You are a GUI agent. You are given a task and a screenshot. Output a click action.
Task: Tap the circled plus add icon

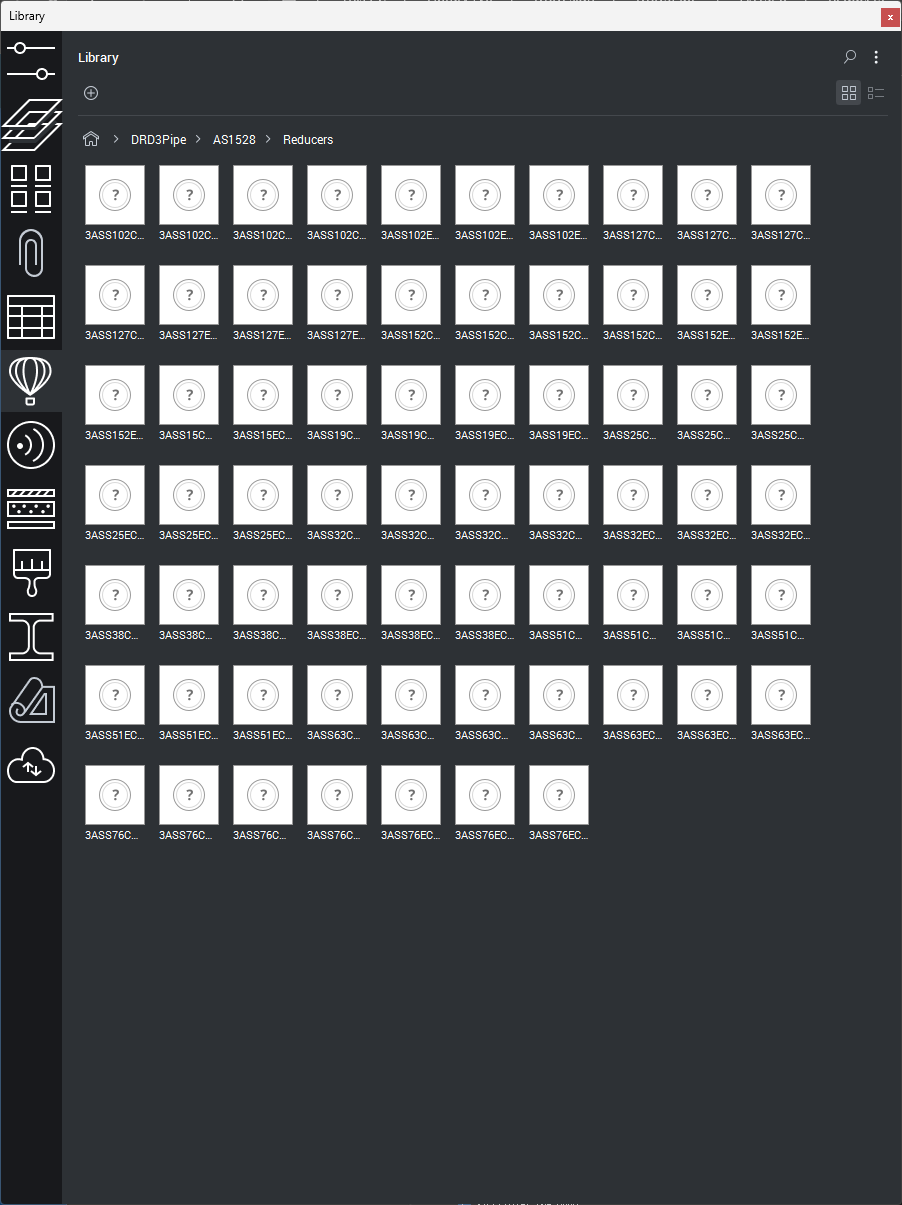tap(91, 93)
